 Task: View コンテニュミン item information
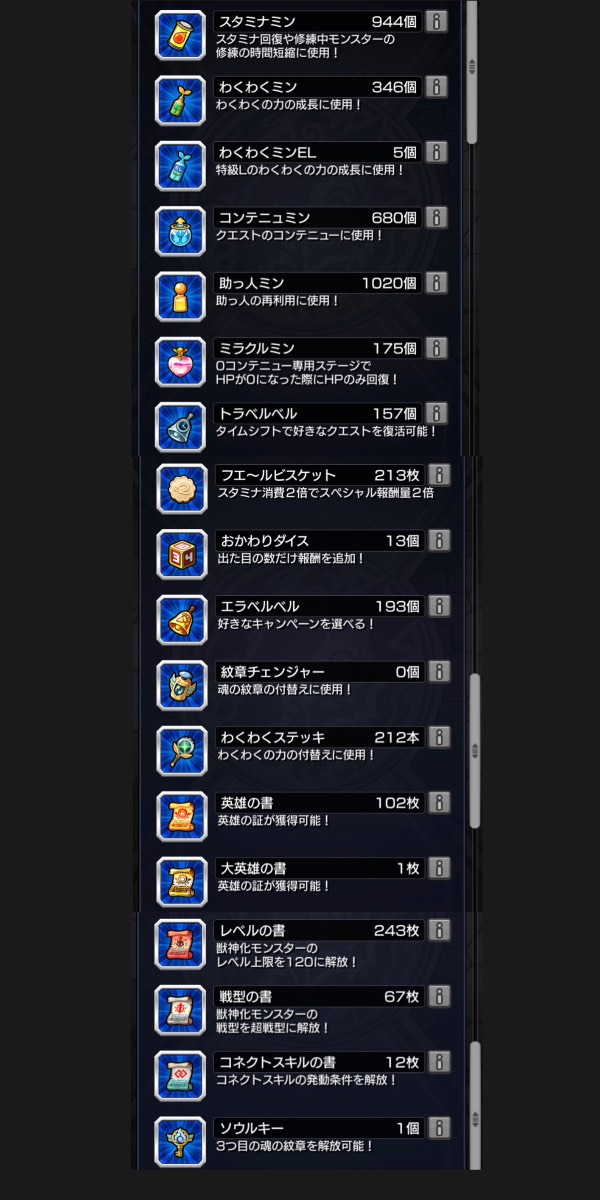coord(436,218)
